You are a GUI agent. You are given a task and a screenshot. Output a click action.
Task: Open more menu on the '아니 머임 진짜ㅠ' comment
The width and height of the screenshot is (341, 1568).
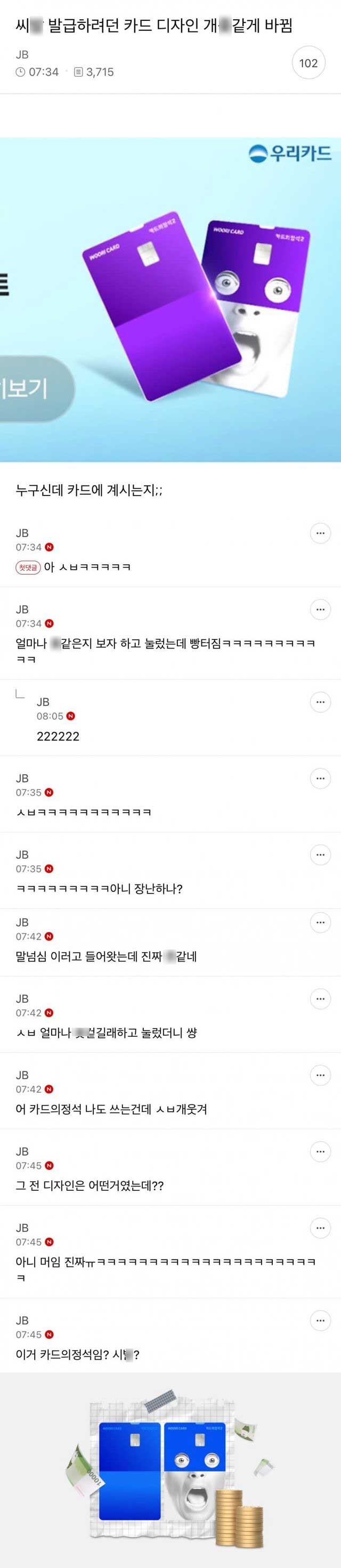click(x=320, y=1228)
